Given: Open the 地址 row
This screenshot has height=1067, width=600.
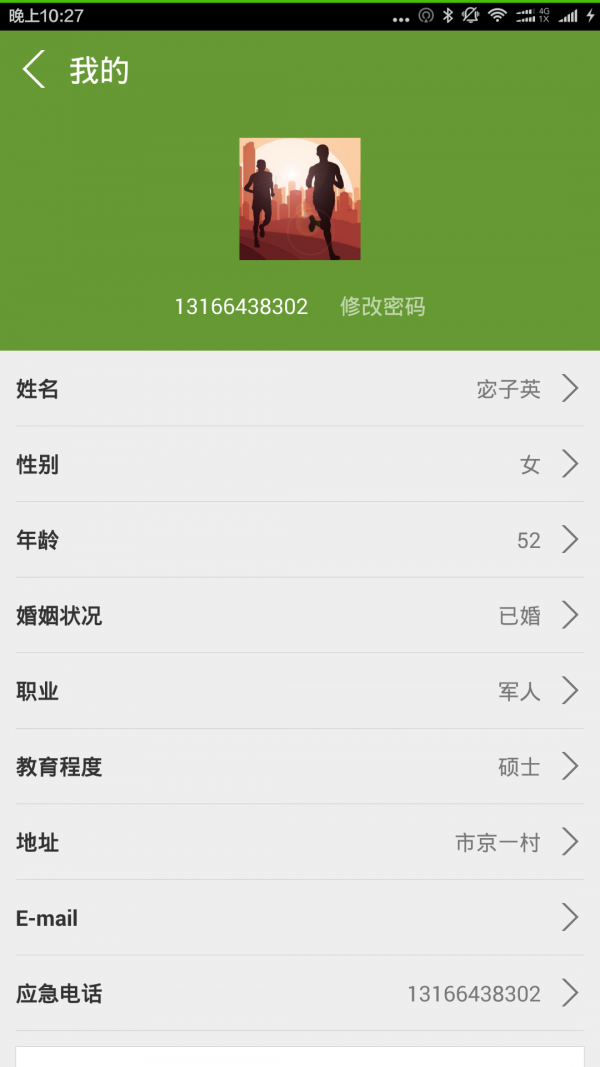Looking at the screenshot, I should [300, 842].
